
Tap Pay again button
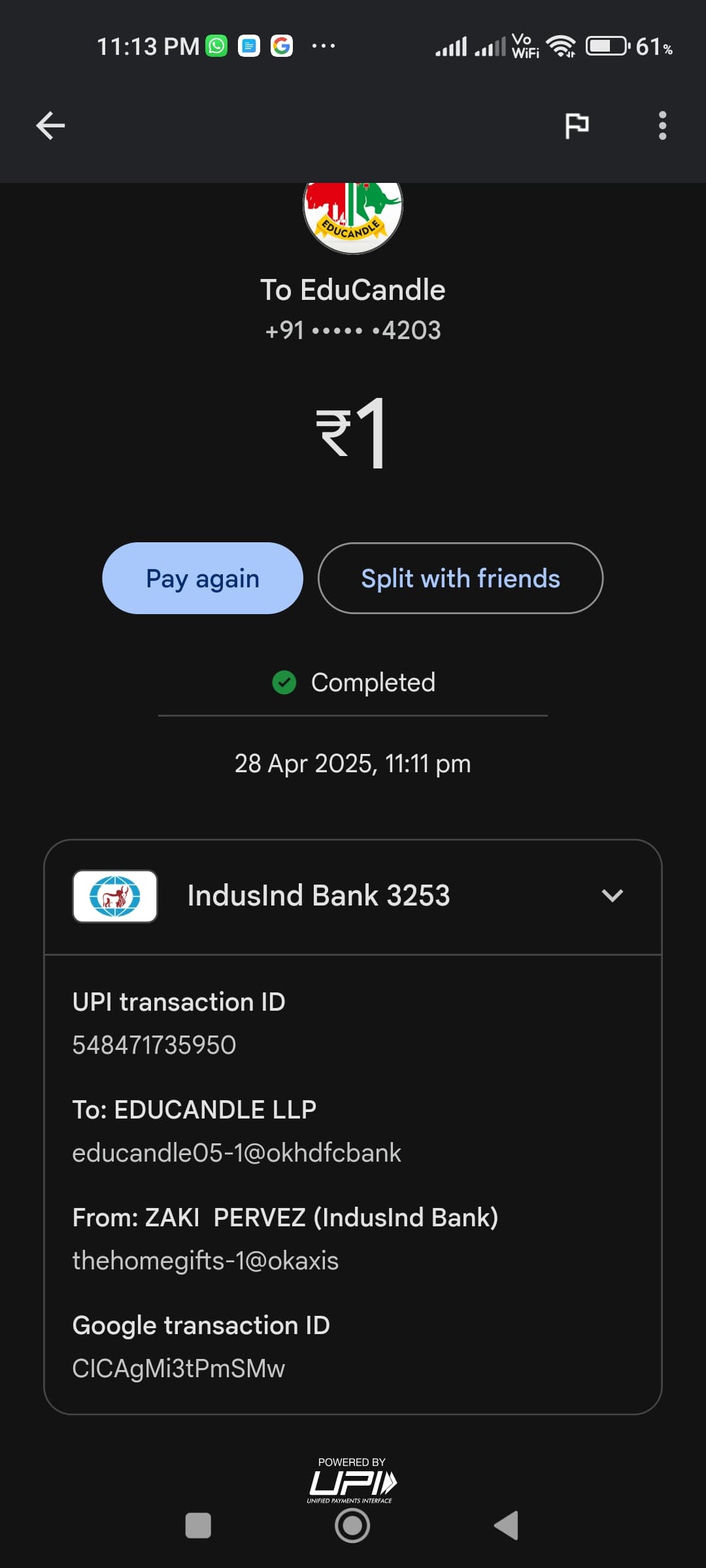(x=203, y=578)
